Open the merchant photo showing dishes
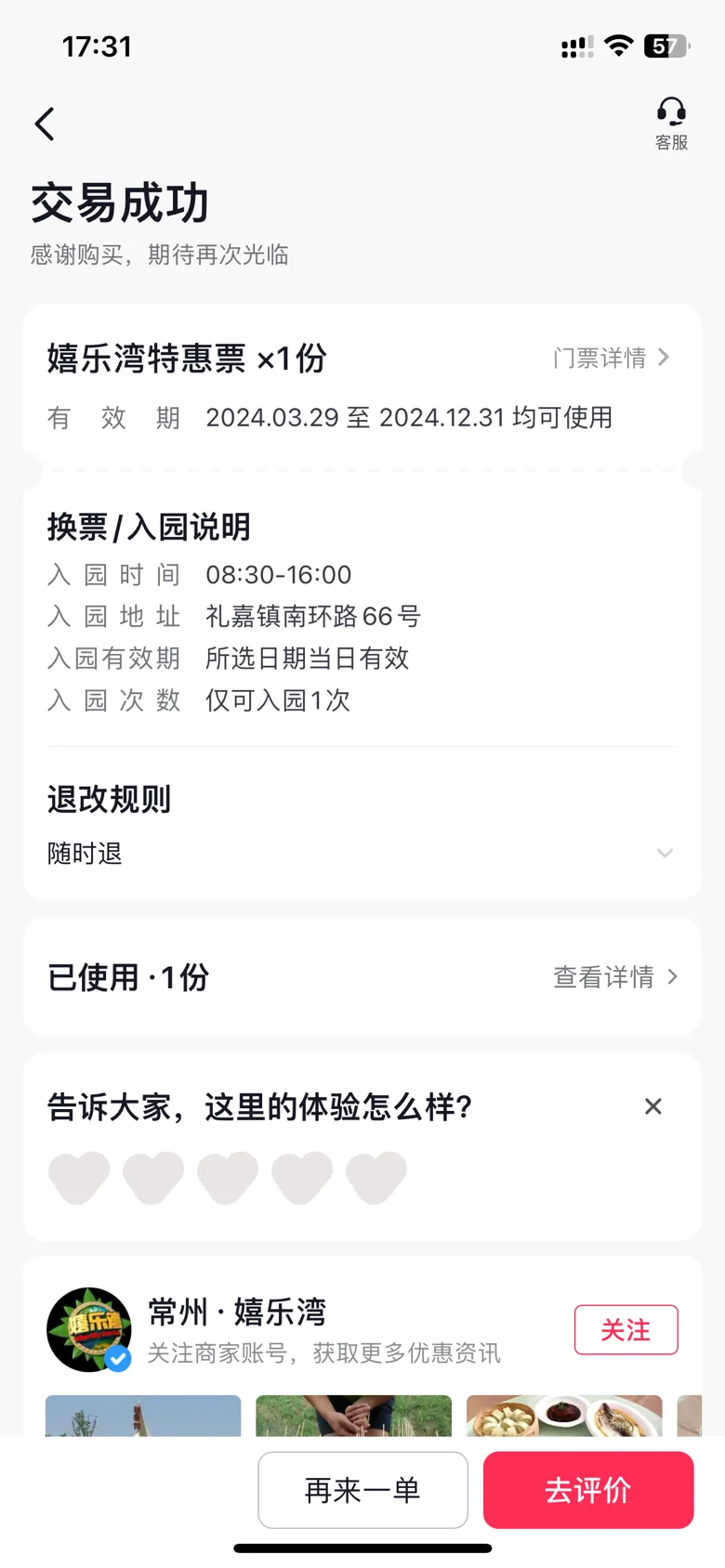This screenshot has height=1568, width=725. tap(564, 1416)
